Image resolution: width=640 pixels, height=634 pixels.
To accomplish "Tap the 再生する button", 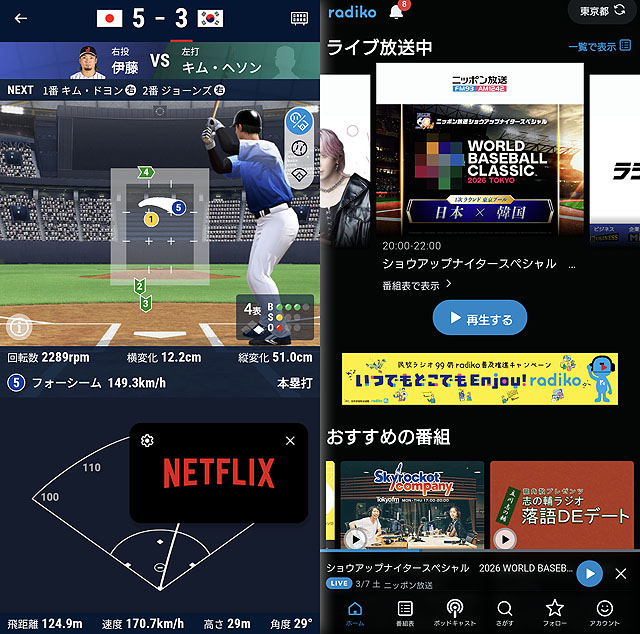I will click(479, 319).
